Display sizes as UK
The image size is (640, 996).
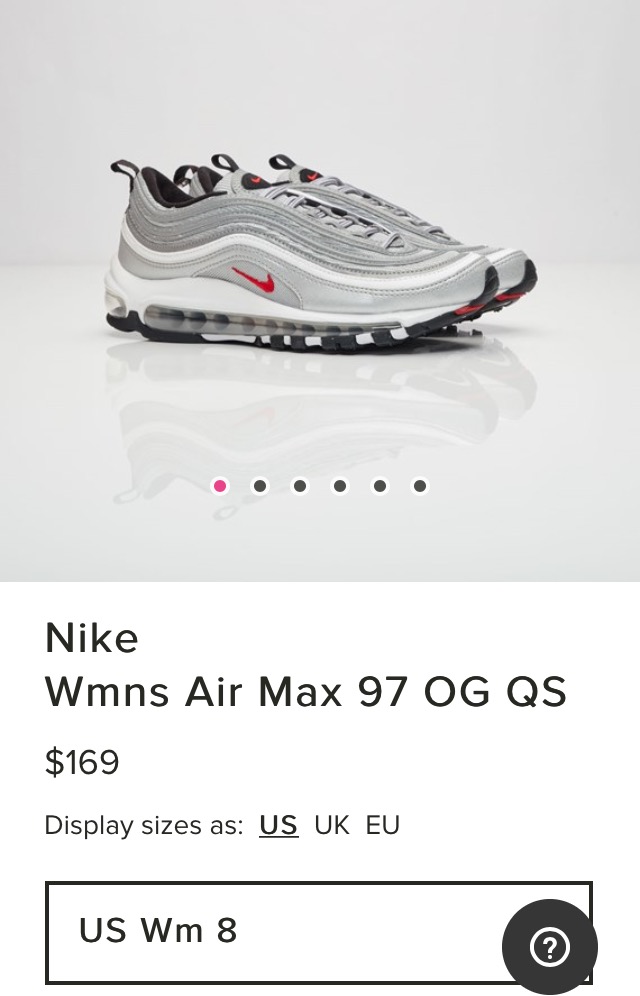coord(331,825)
